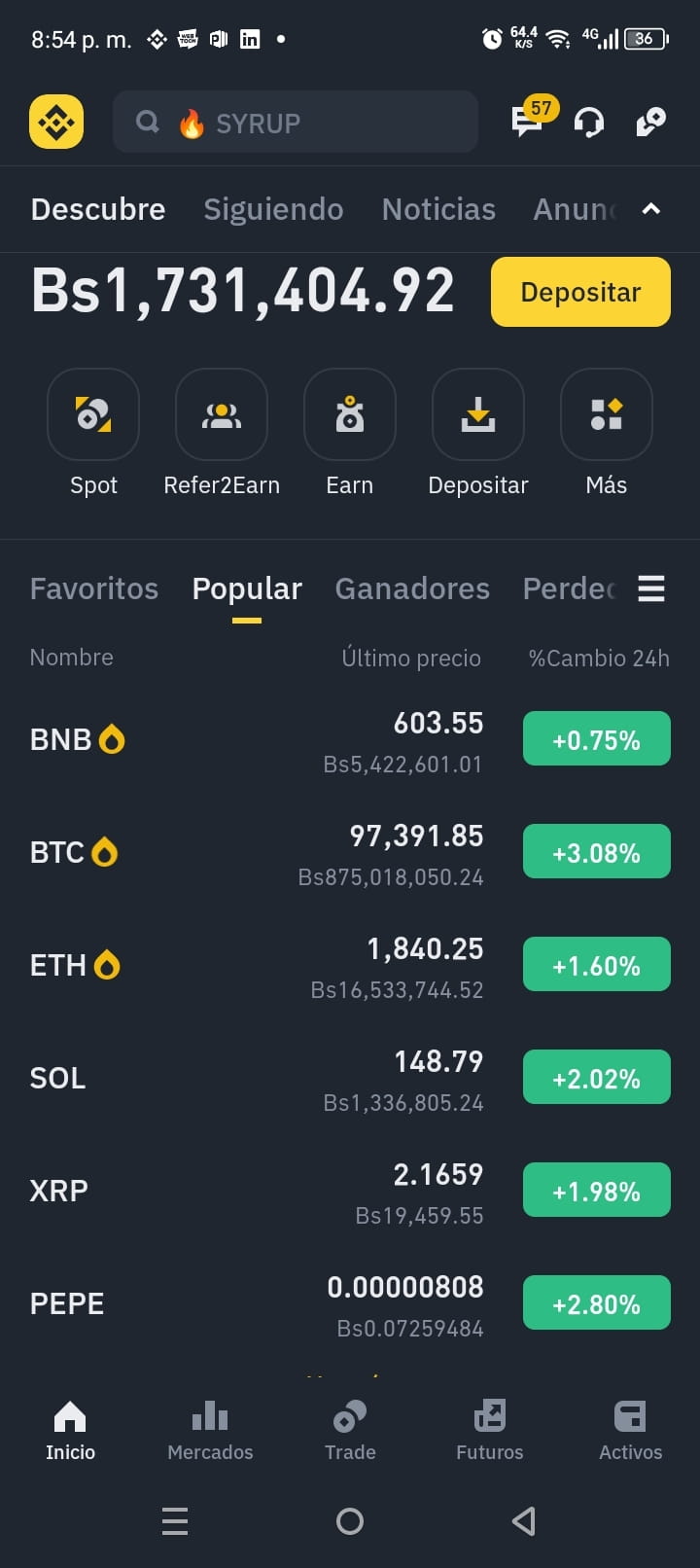Collapse the Descubre section with the chevron
700x1568 pixels.
tap(651, 209)
